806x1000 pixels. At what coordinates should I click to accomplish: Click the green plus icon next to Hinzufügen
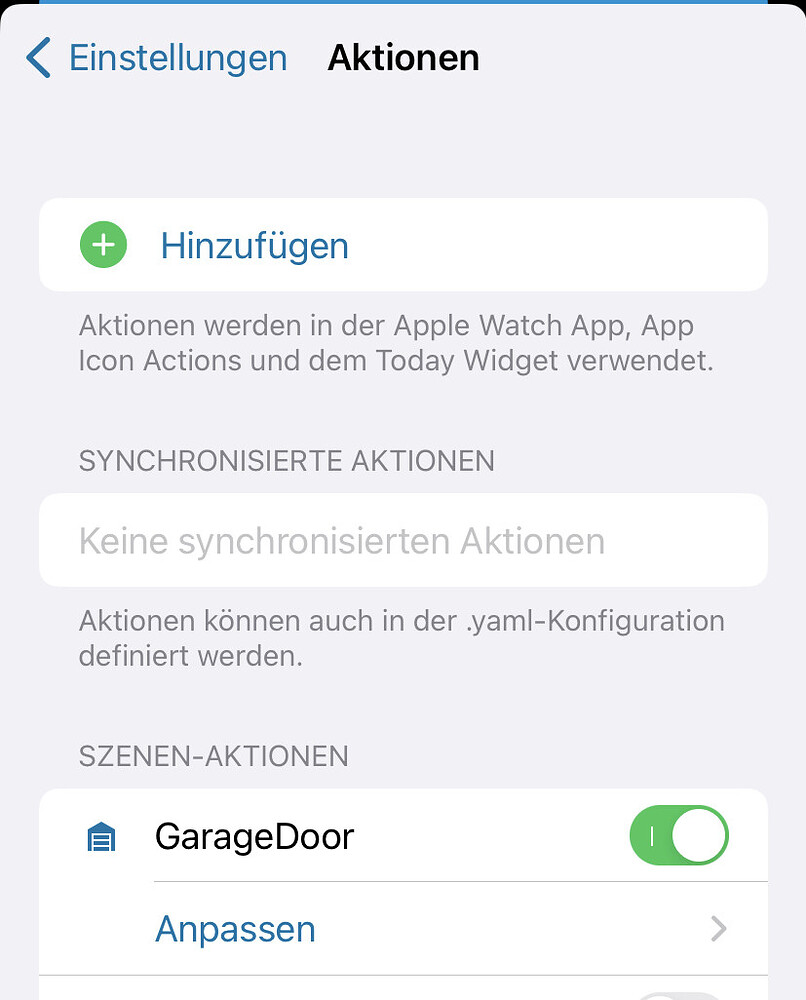point(103,244)
